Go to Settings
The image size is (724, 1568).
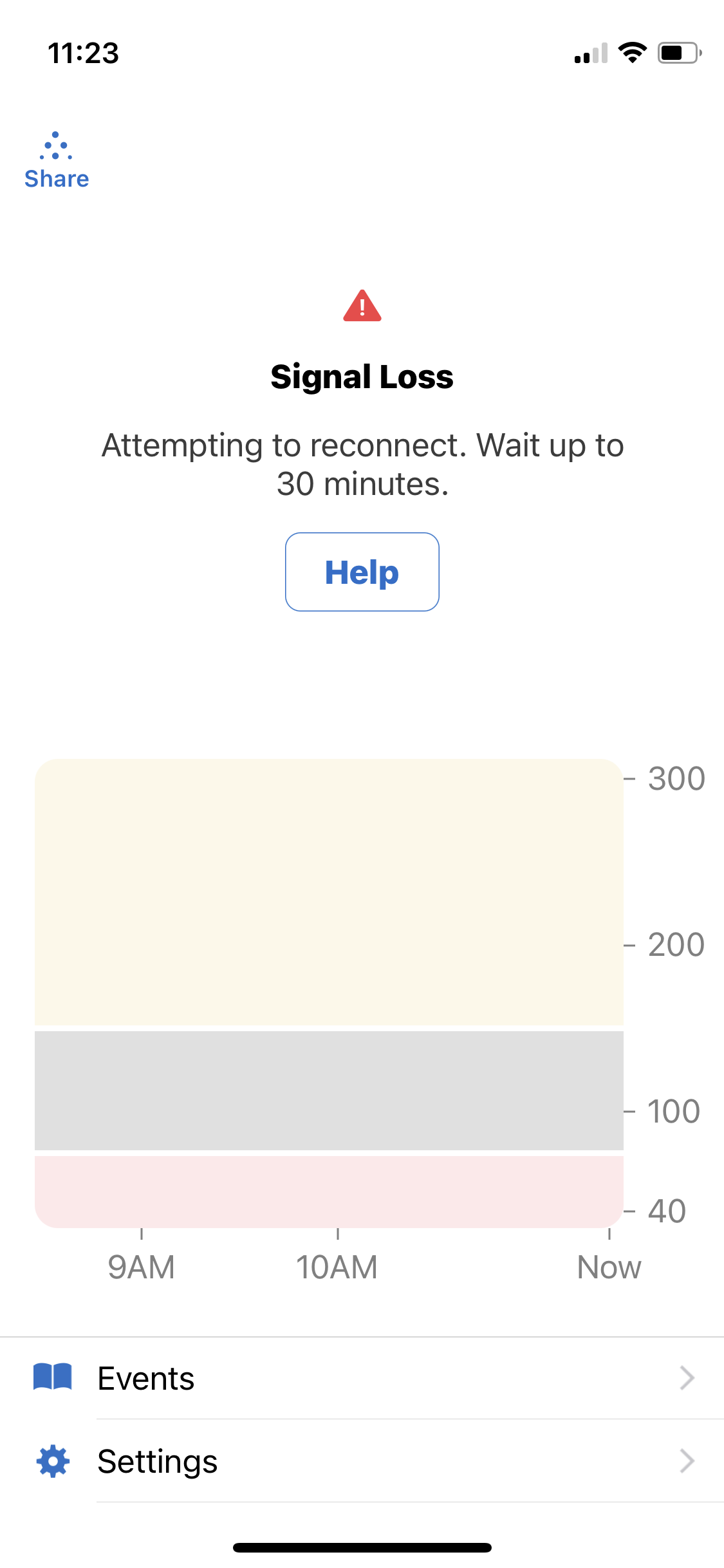pos(362,1461)
